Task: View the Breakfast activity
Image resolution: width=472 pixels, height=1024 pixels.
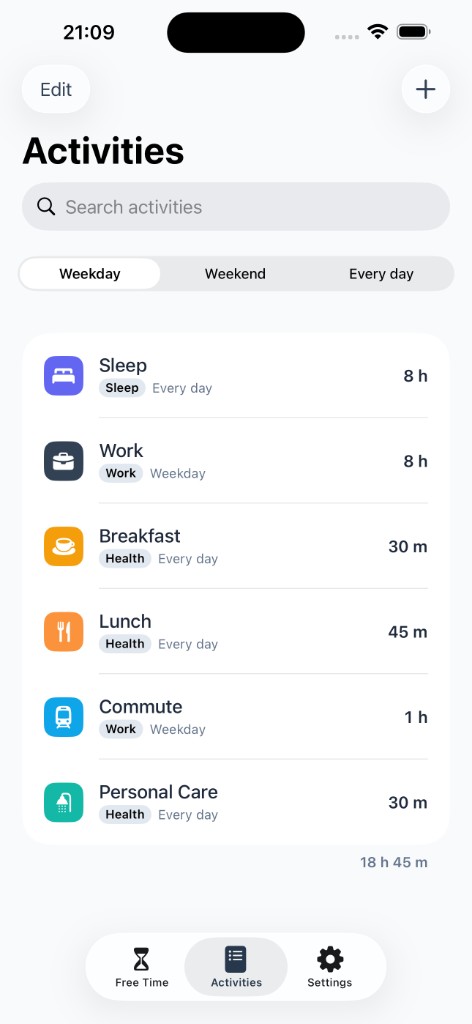Action: (x=236, y=546)
